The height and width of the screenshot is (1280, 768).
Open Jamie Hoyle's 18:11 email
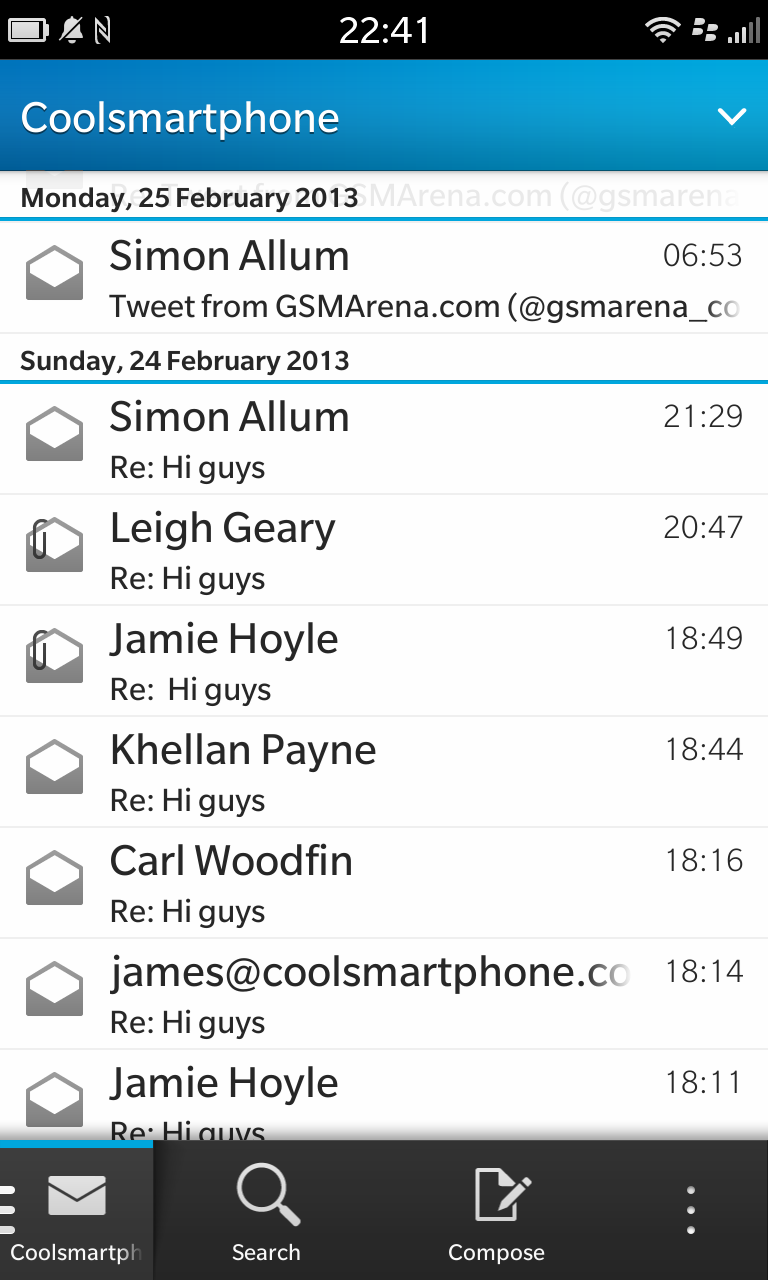[x=384, y=1095]
